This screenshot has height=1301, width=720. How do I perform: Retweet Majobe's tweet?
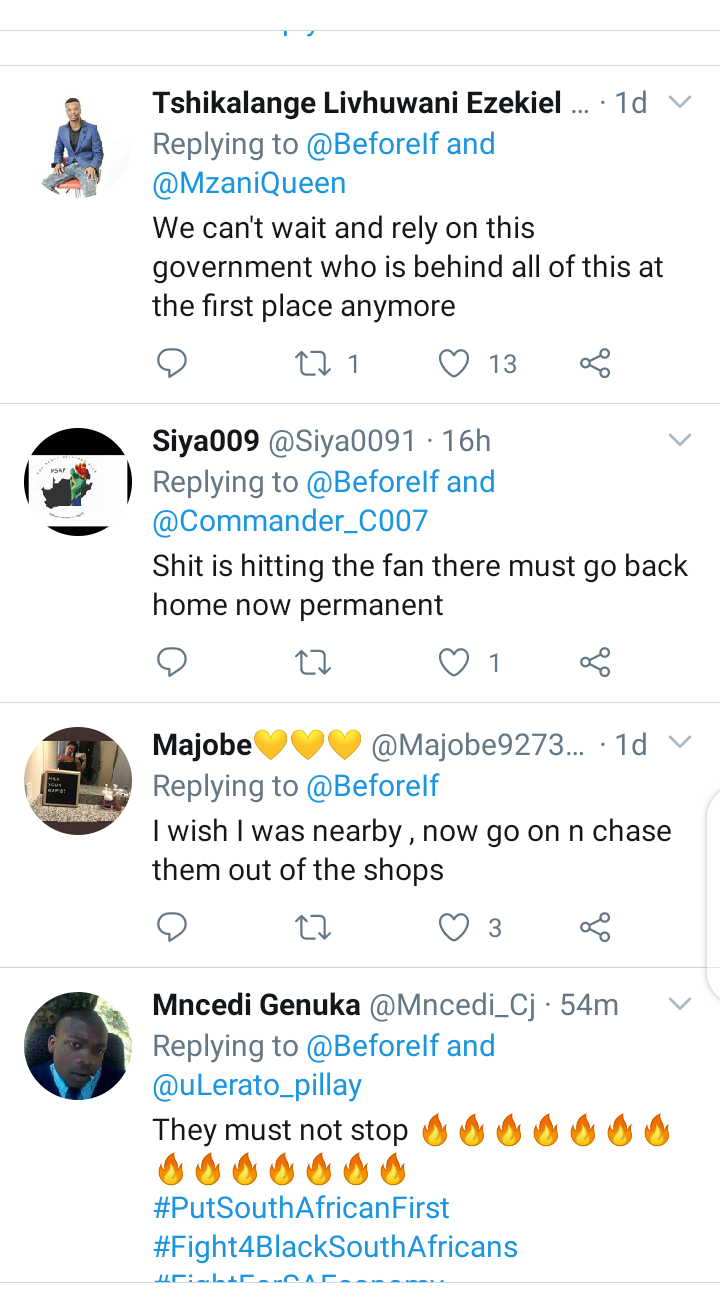point(314,928)
